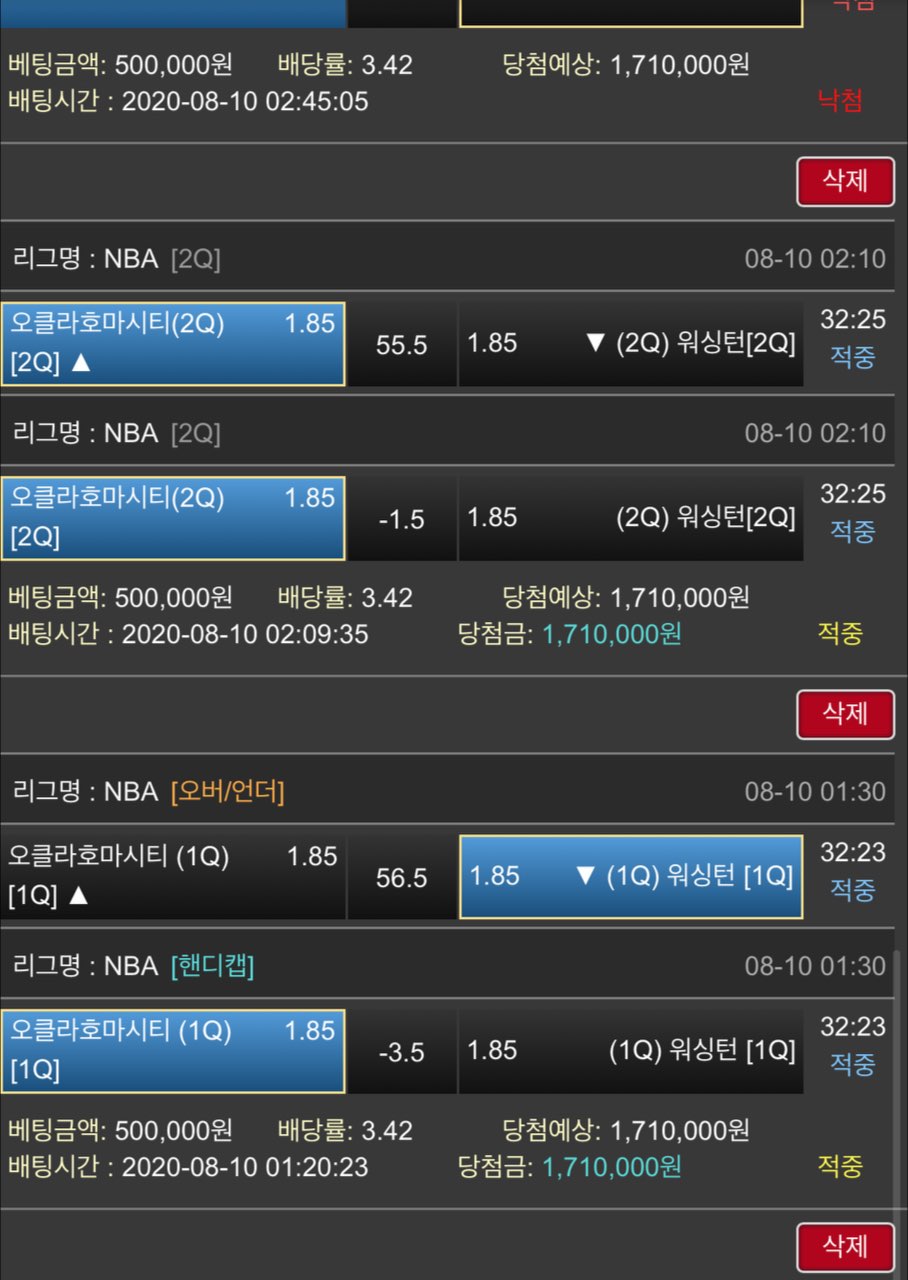Delete the winning bet placed at 02:09:35

845,714
